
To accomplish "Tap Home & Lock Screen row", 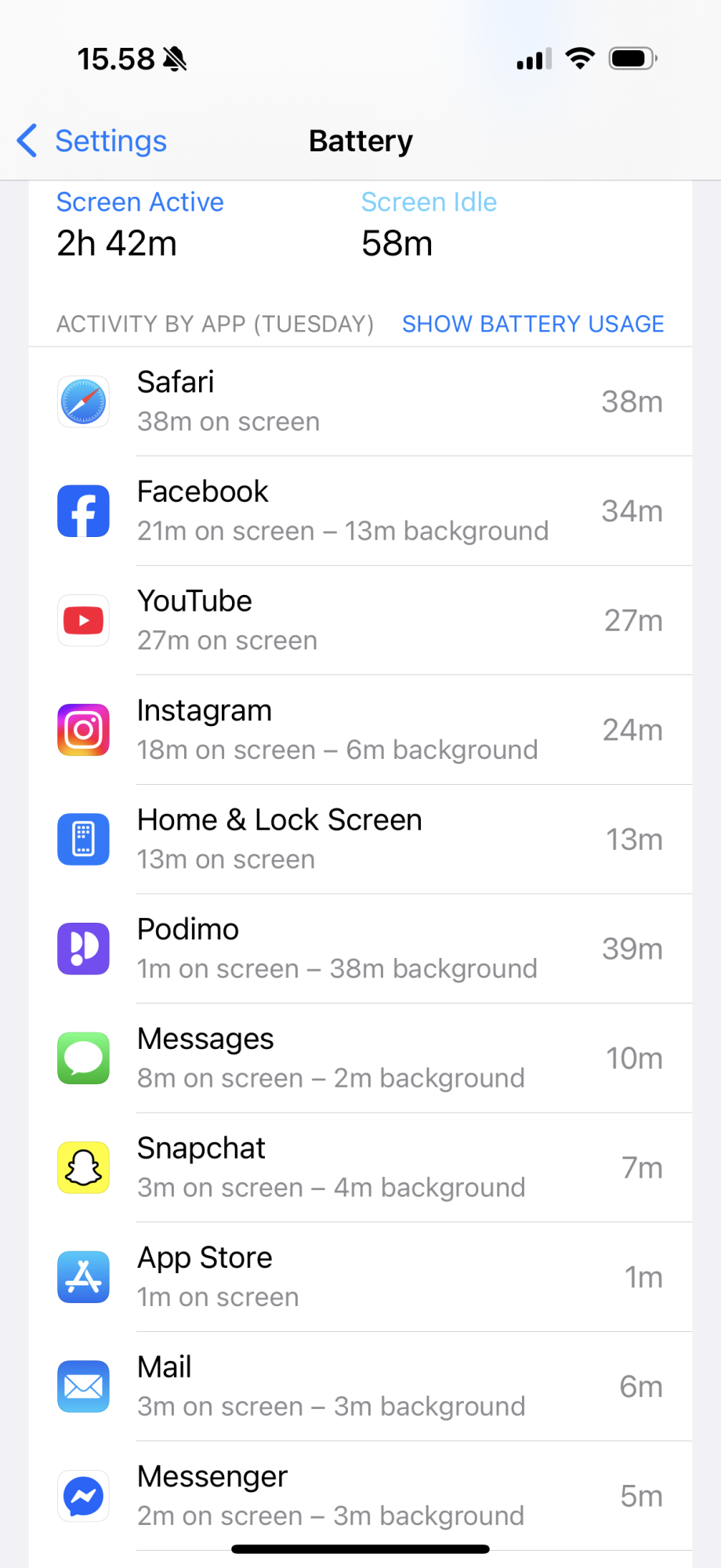I will pyautogui.click(x=360, y=839).
